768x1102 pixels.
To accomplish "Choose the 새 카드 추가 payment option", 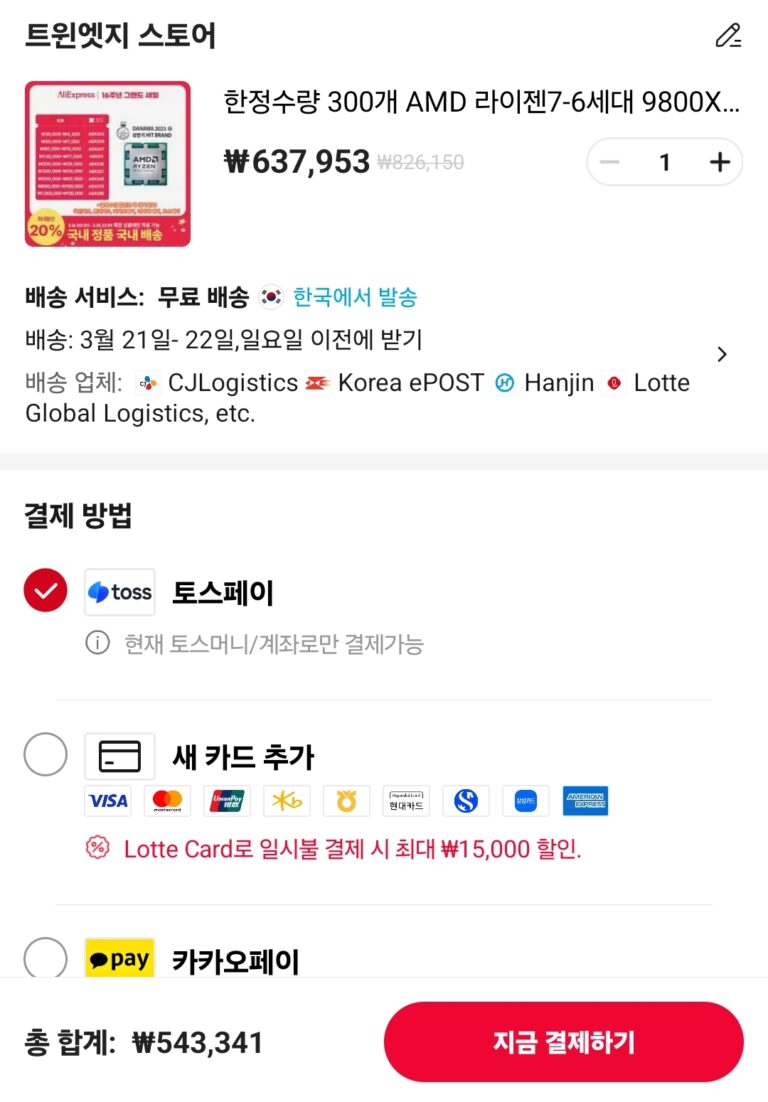I will 46,756.
